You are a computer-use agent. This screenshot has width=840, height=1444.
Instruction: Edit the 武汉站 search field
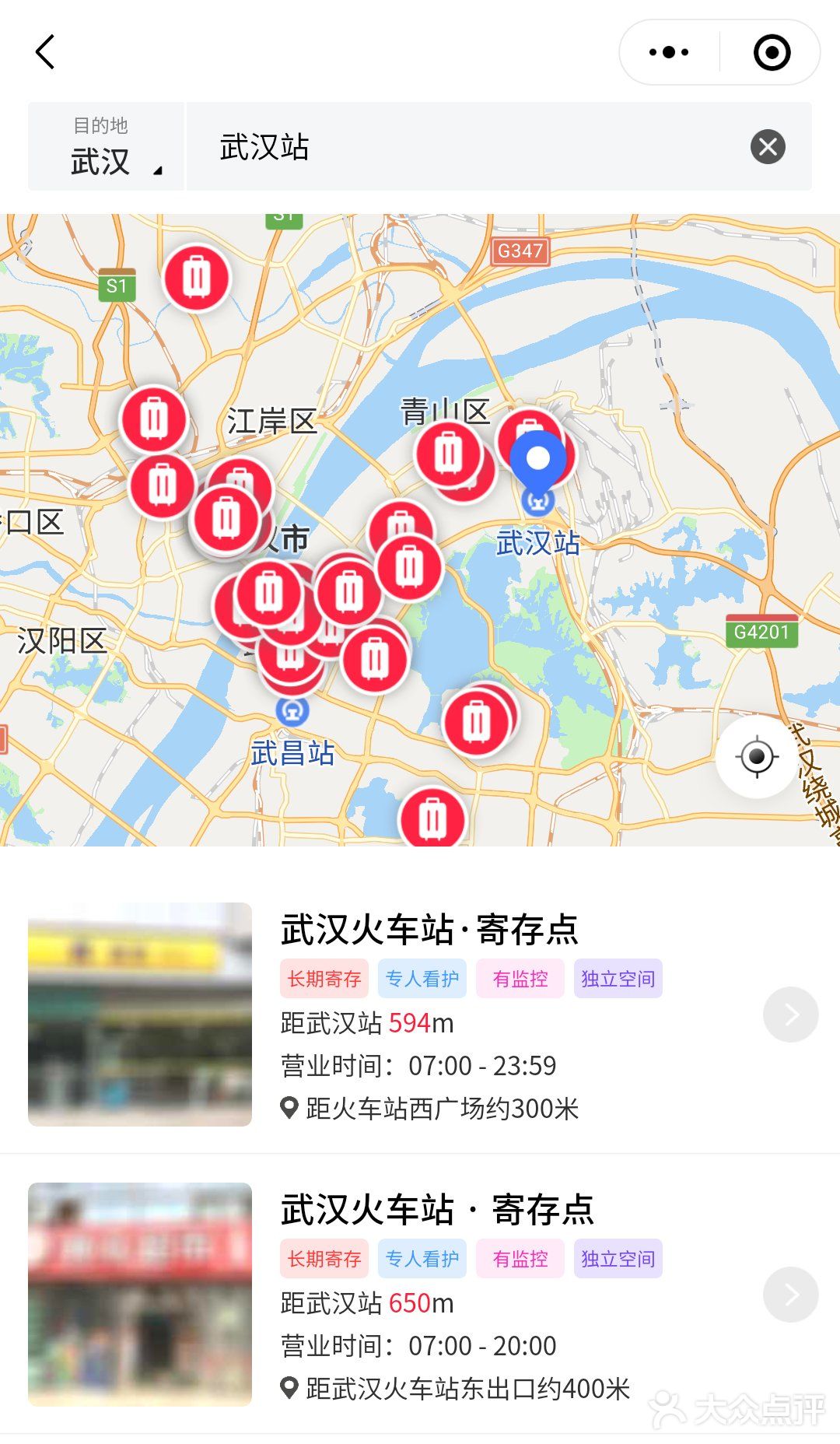[x=467, y=147]
